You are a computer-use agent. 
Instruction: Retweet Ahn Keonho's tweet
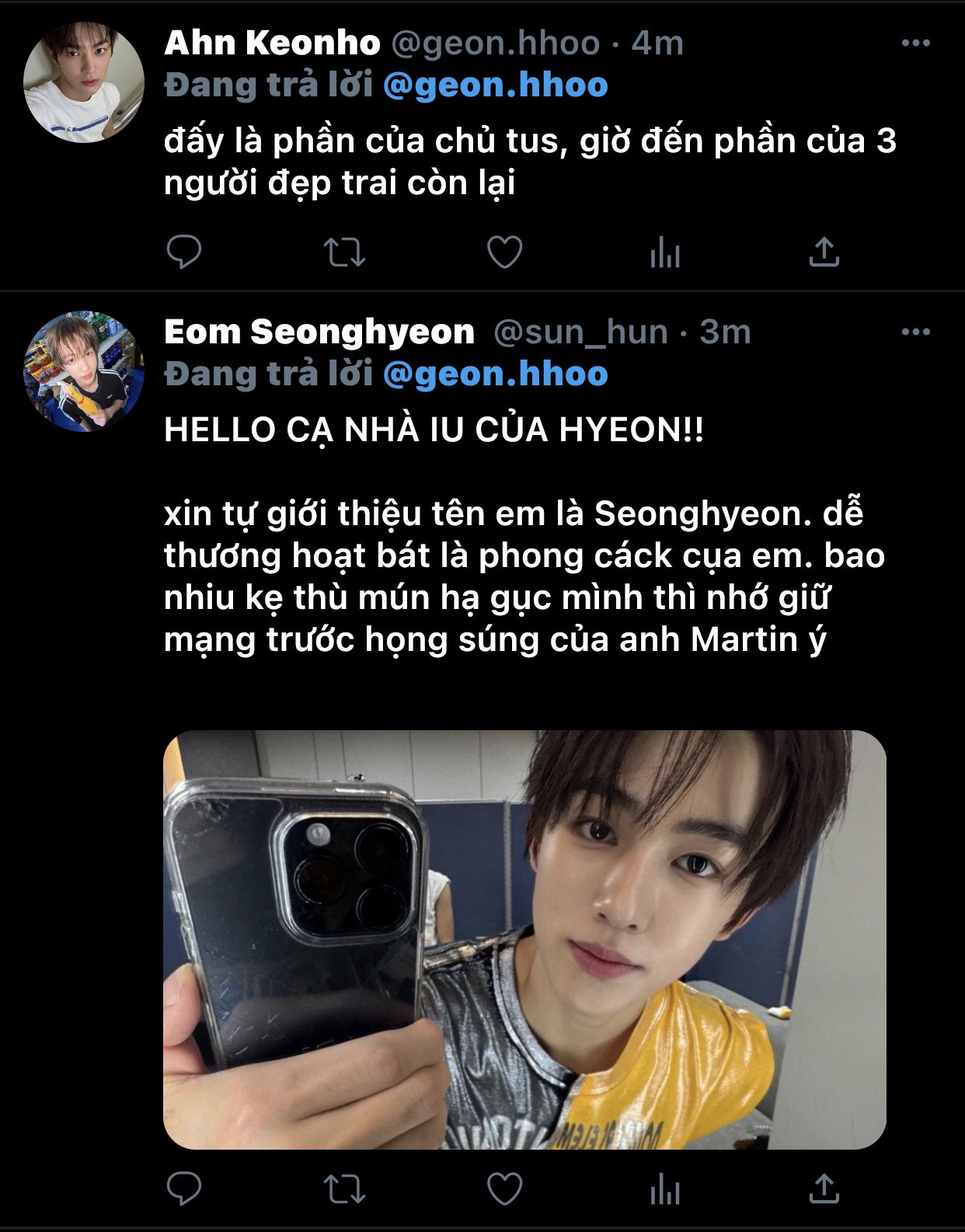tap(344, 252)
